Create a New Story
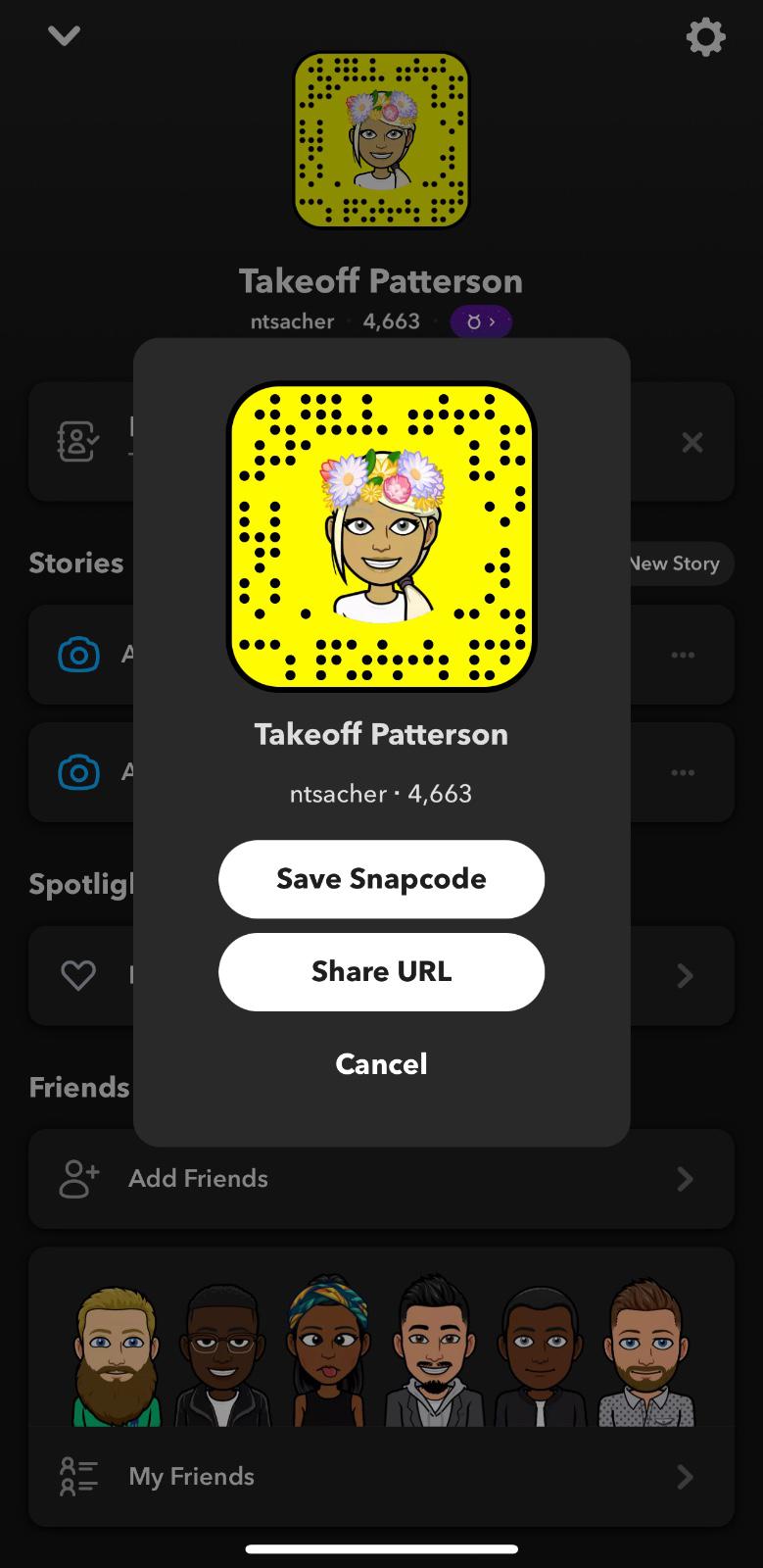763x1568 pixels. click(x=678, y=563)
